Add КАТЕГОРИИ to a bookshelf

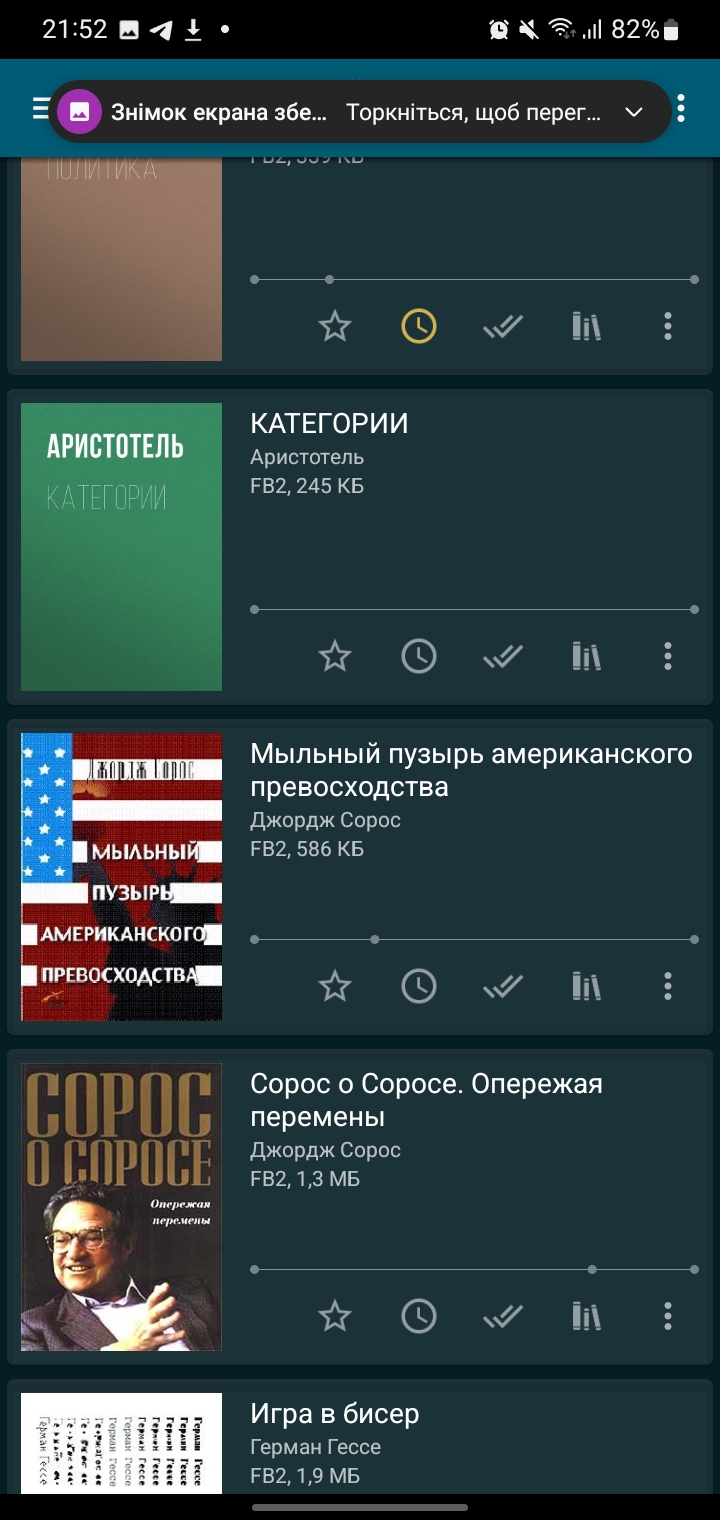(x=586, y=656)
